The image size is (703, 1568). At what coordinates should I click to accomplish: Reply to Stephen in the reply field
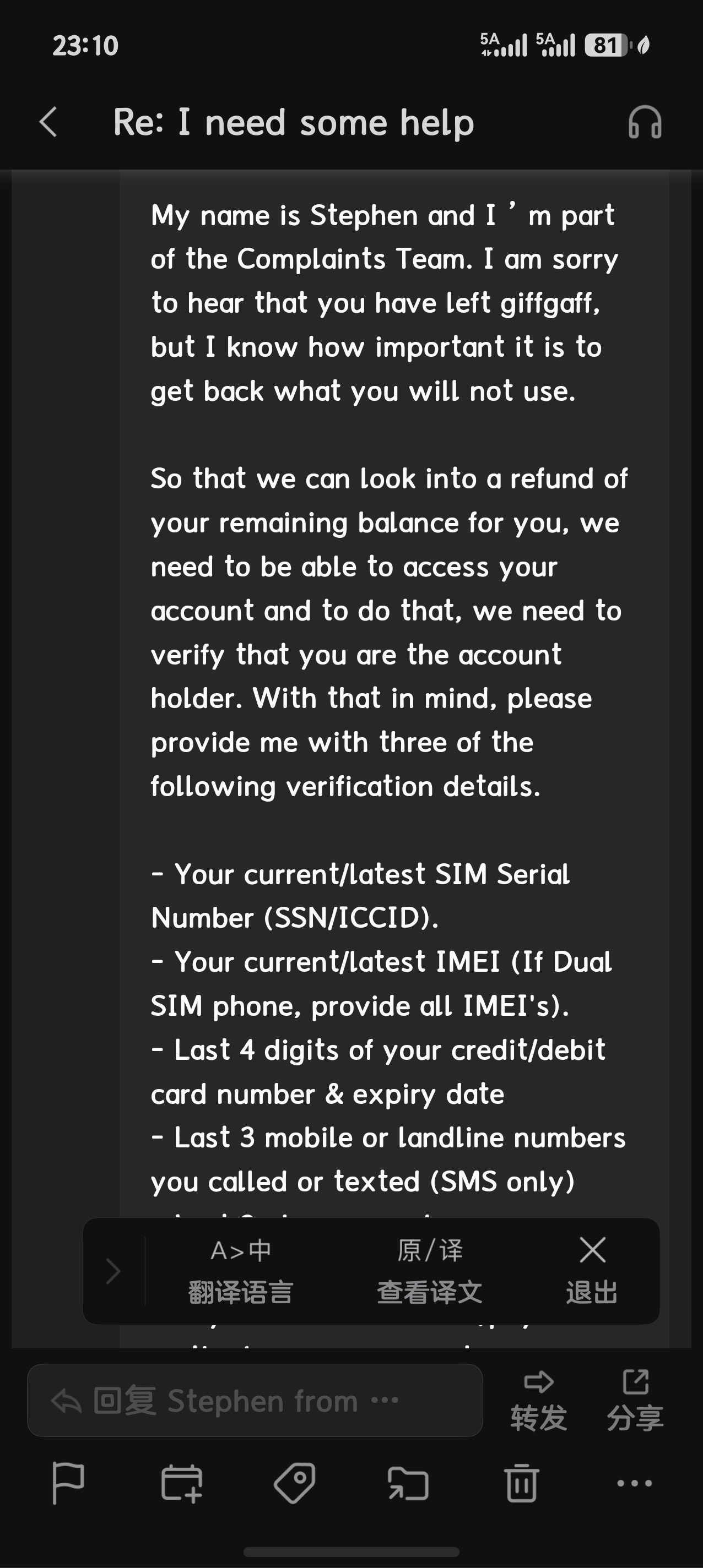coord(255,1400)
